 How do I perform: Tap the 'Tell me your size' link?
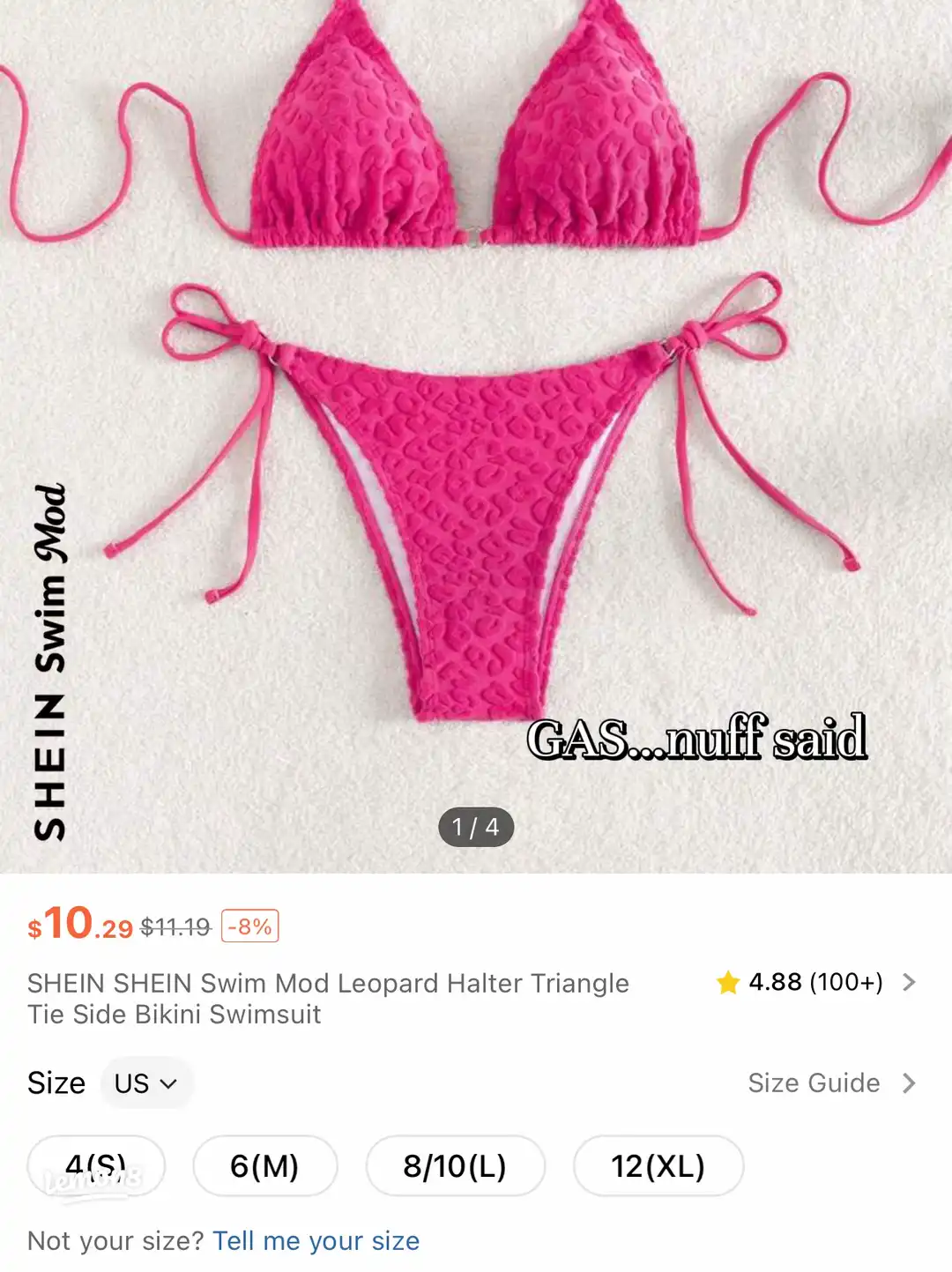(x=316, y=1240)
